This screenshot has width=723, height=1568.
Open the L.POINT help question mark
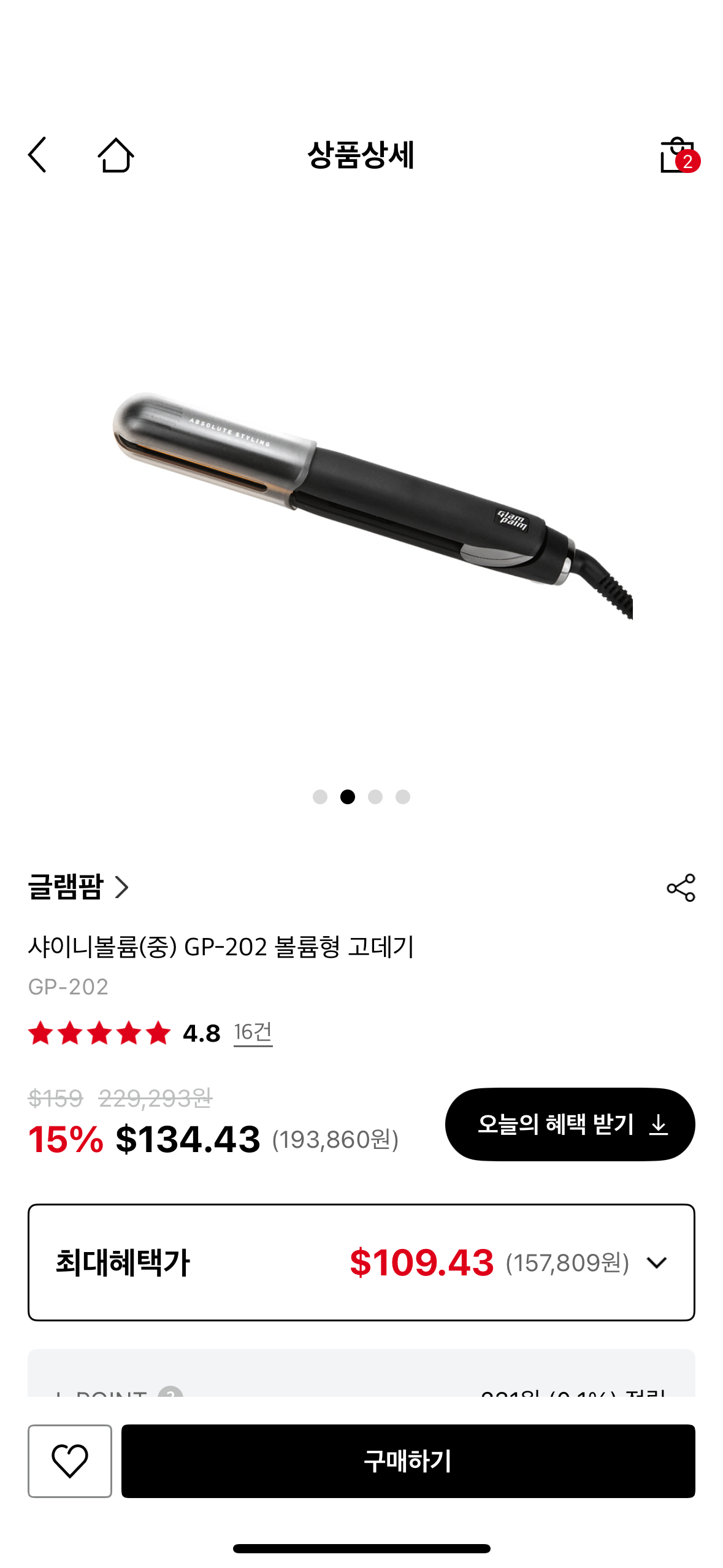coord(170,1393)
